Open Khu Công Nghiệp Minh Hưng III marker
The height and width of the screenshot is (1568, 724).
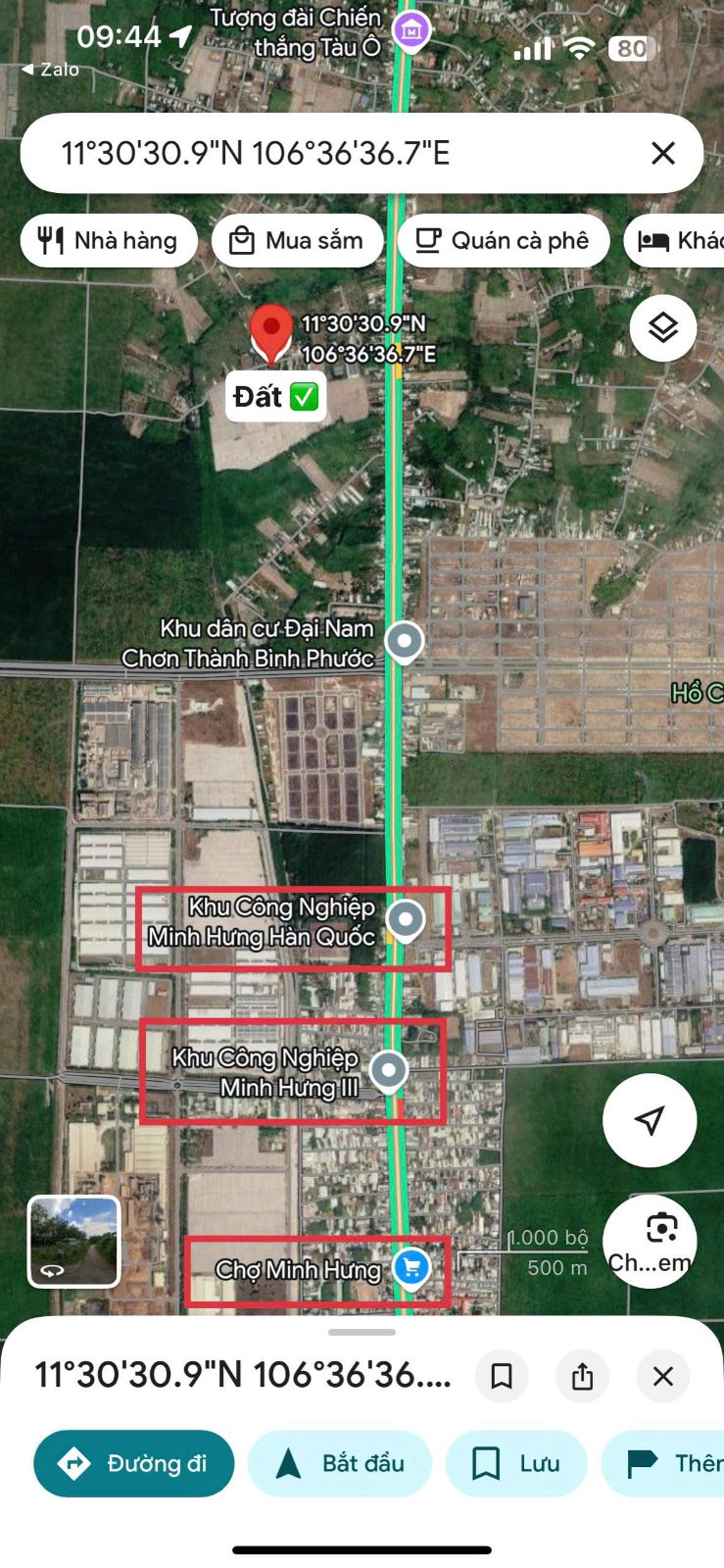389,1070
